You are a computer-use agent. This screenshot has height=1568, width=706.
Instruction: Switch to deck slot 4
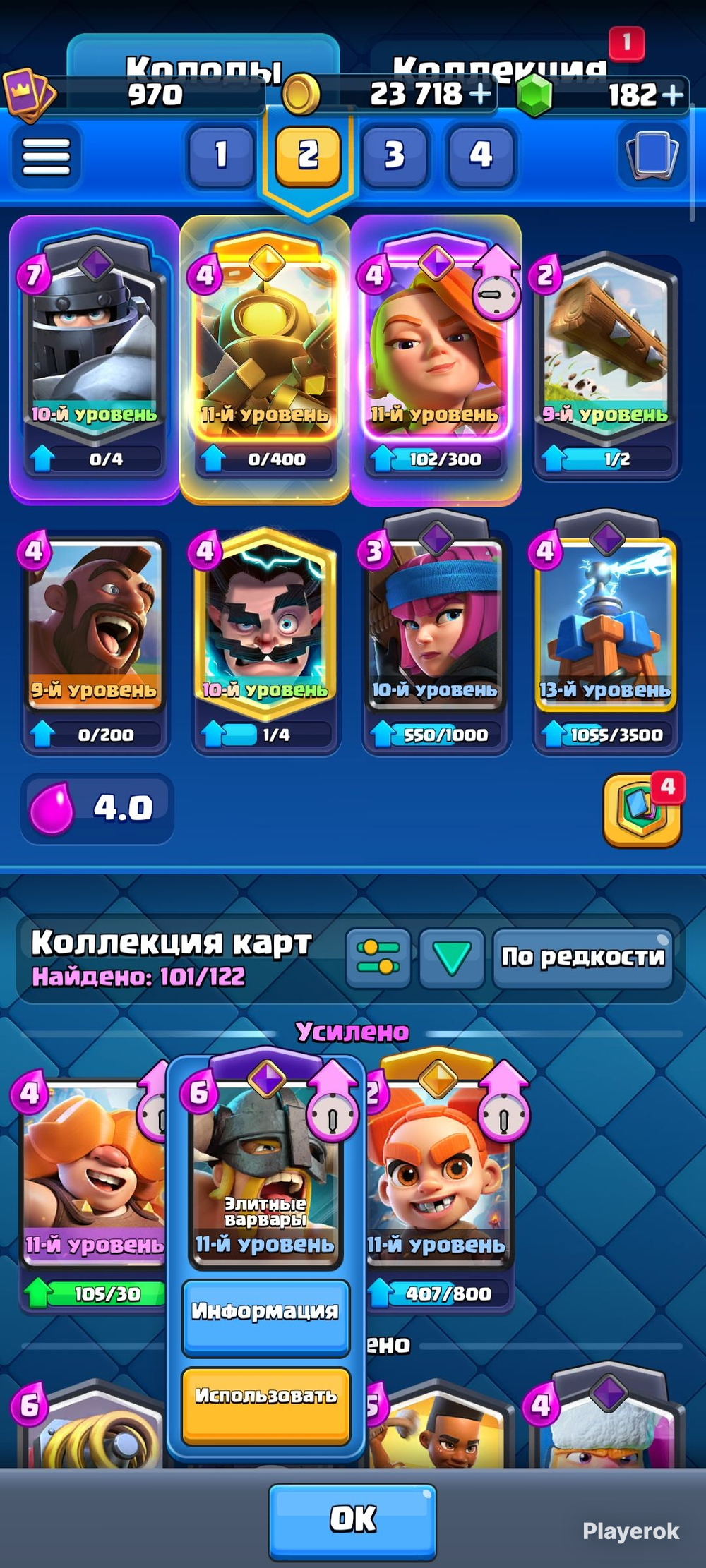coord(481,155)
